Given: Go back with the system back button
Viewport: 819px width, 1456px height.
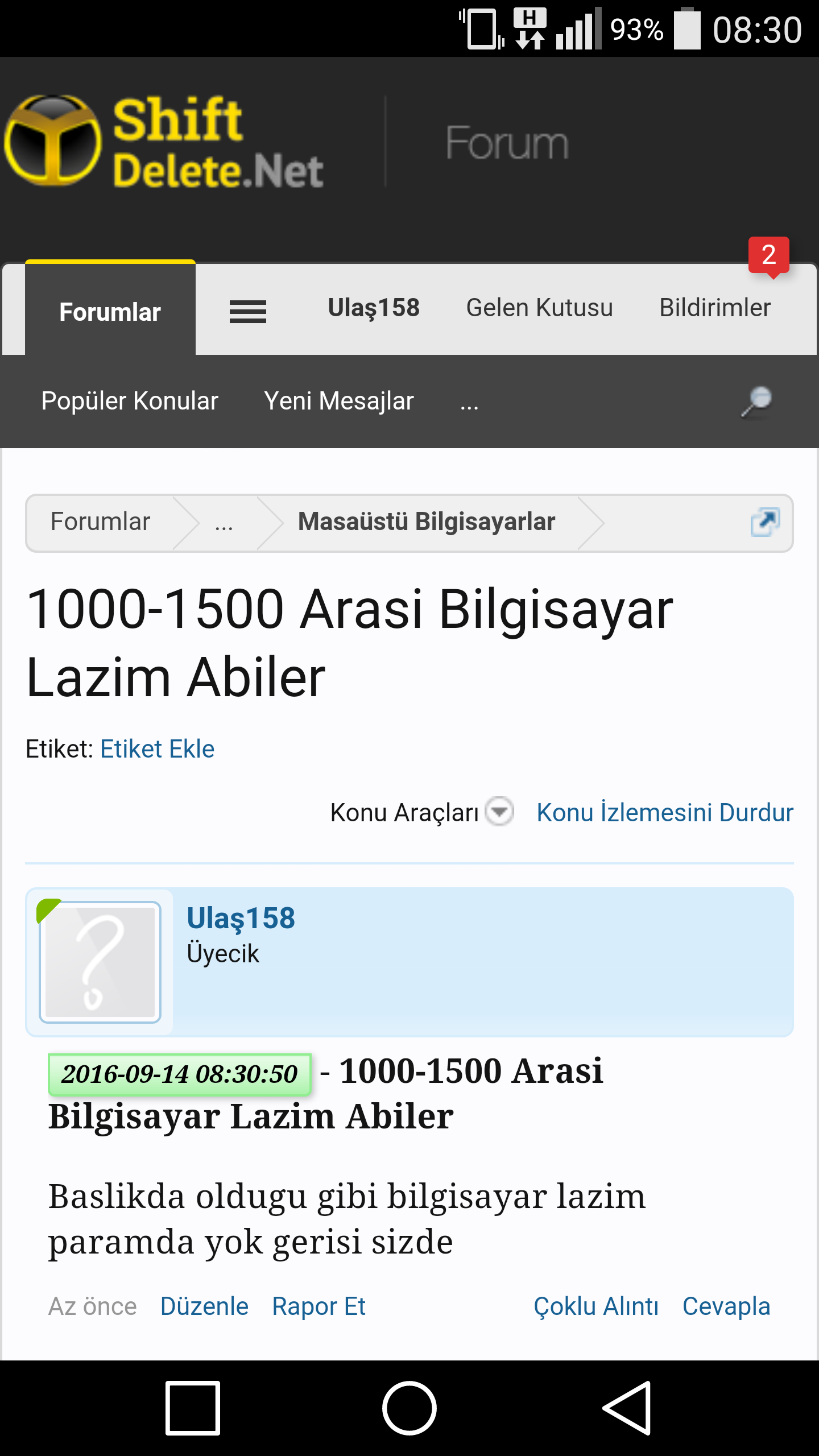Looking at the screenshot, I should pos(627,1408).
